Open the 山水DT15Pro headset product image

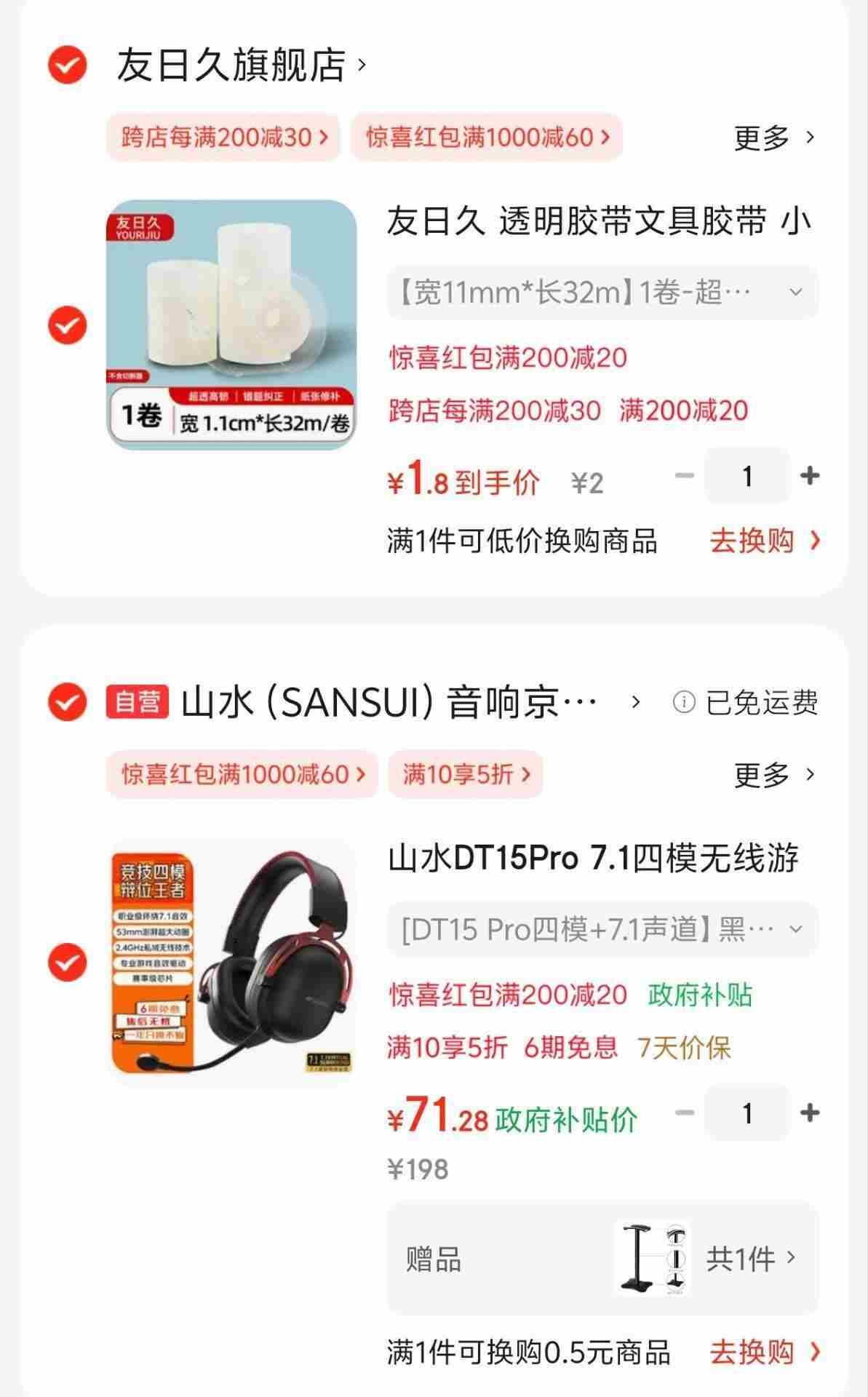click(231, 962)
